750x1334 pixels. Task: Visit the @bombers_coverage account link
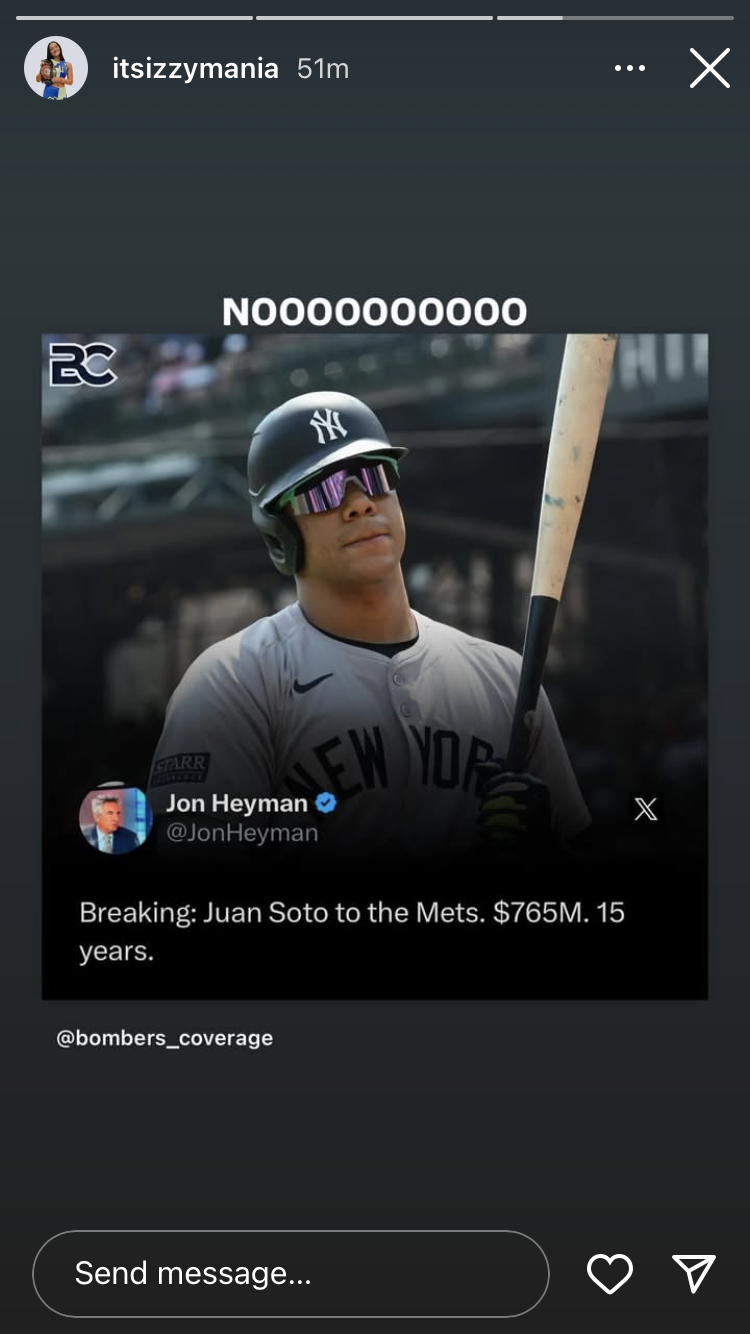pos(165,1038)
